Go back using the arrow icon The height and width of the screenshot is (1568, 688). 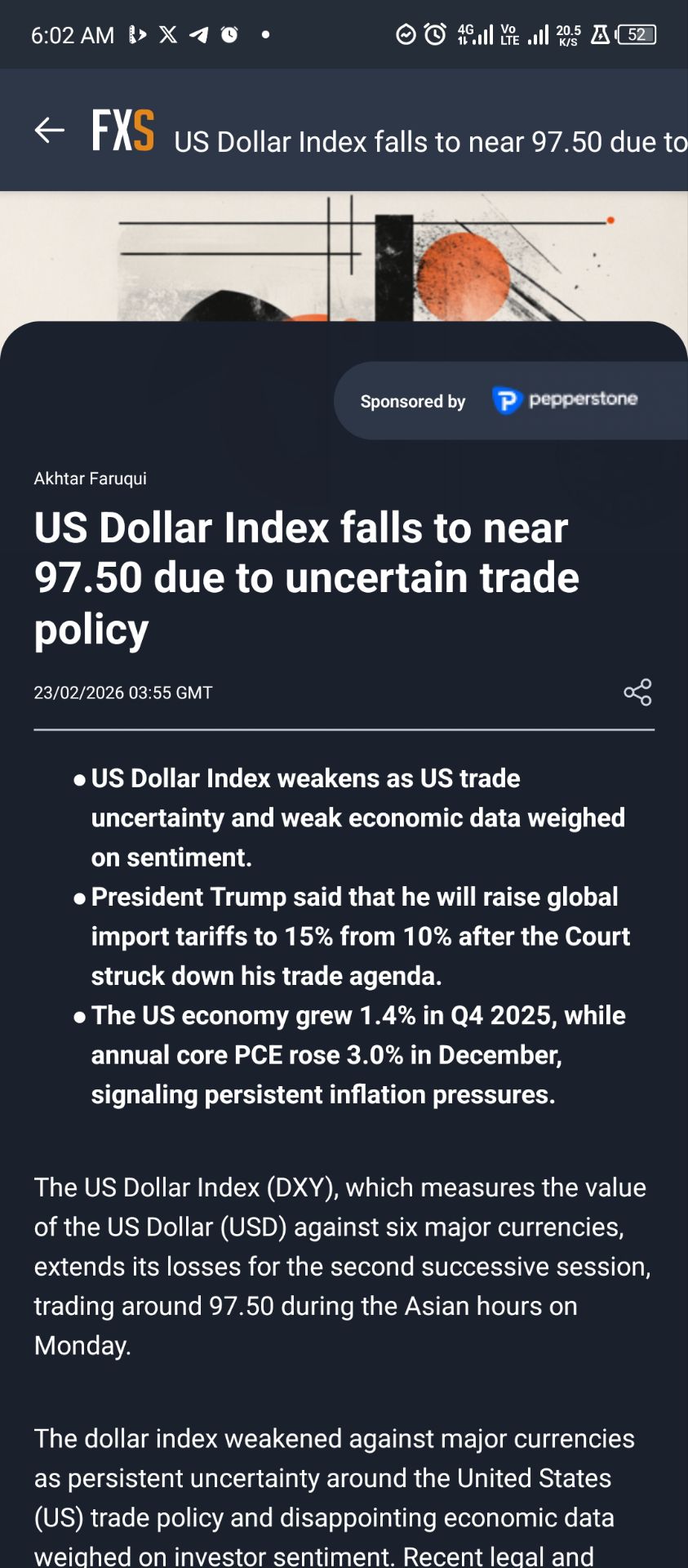click(49, 130)
